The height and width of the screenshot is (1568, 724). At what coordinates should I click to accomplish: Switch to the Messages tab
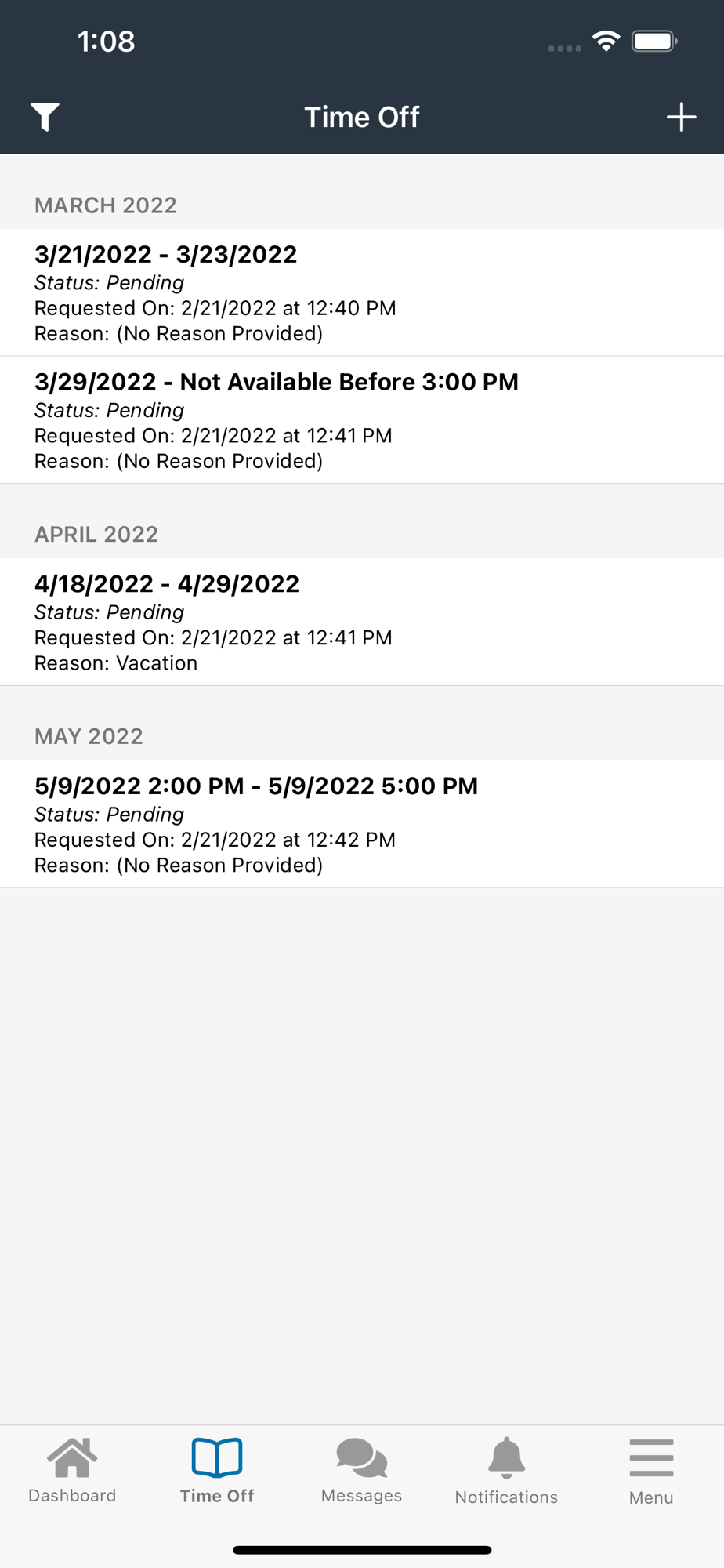click(361, 1471)
